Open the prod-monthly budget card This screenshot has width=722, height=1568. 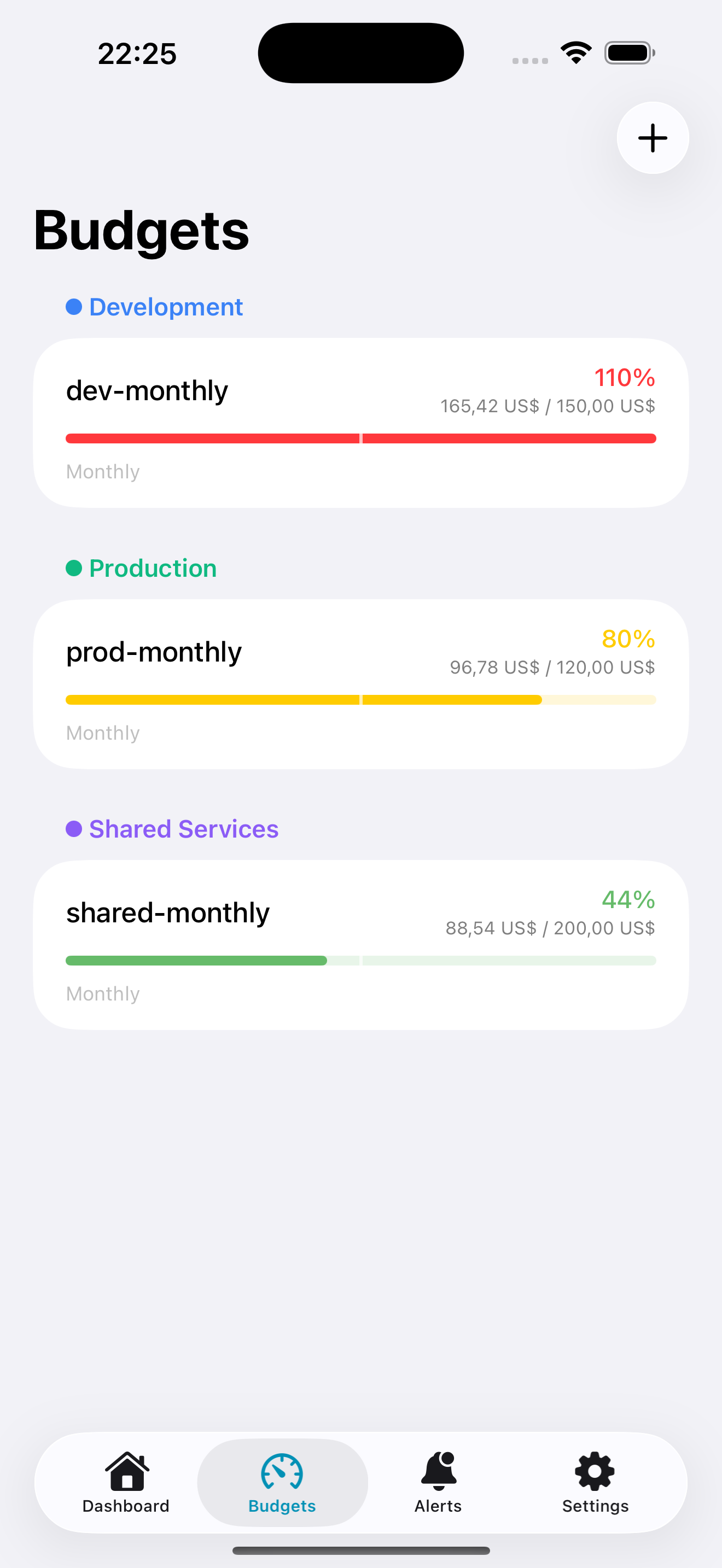pos(361,682)
